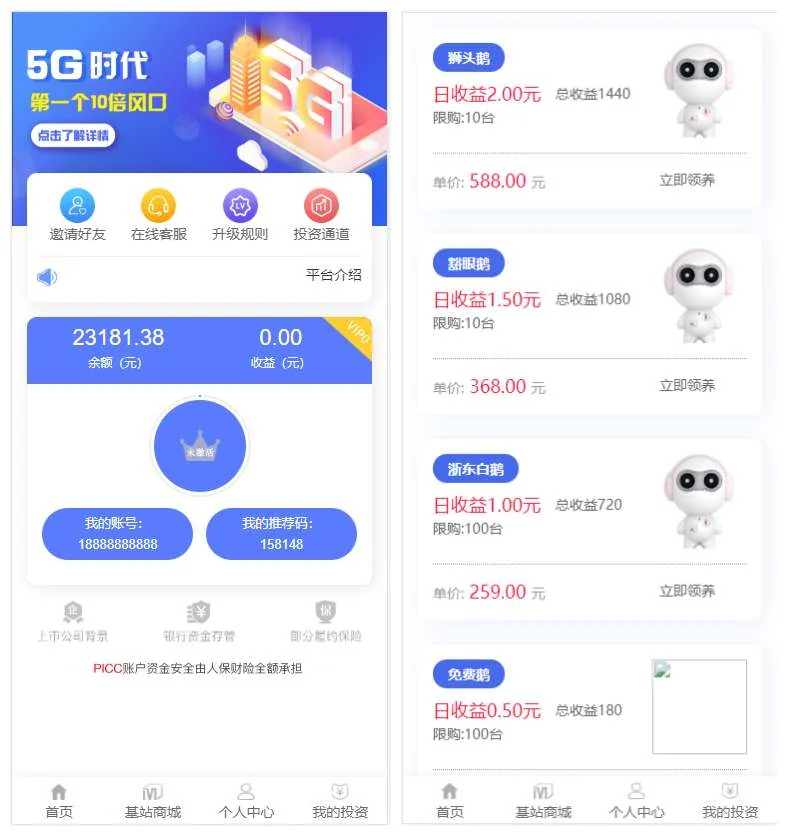Click the 上市公司背景 shield icon
The width and height of the screenshot is (787, 836).
(70, 613)
